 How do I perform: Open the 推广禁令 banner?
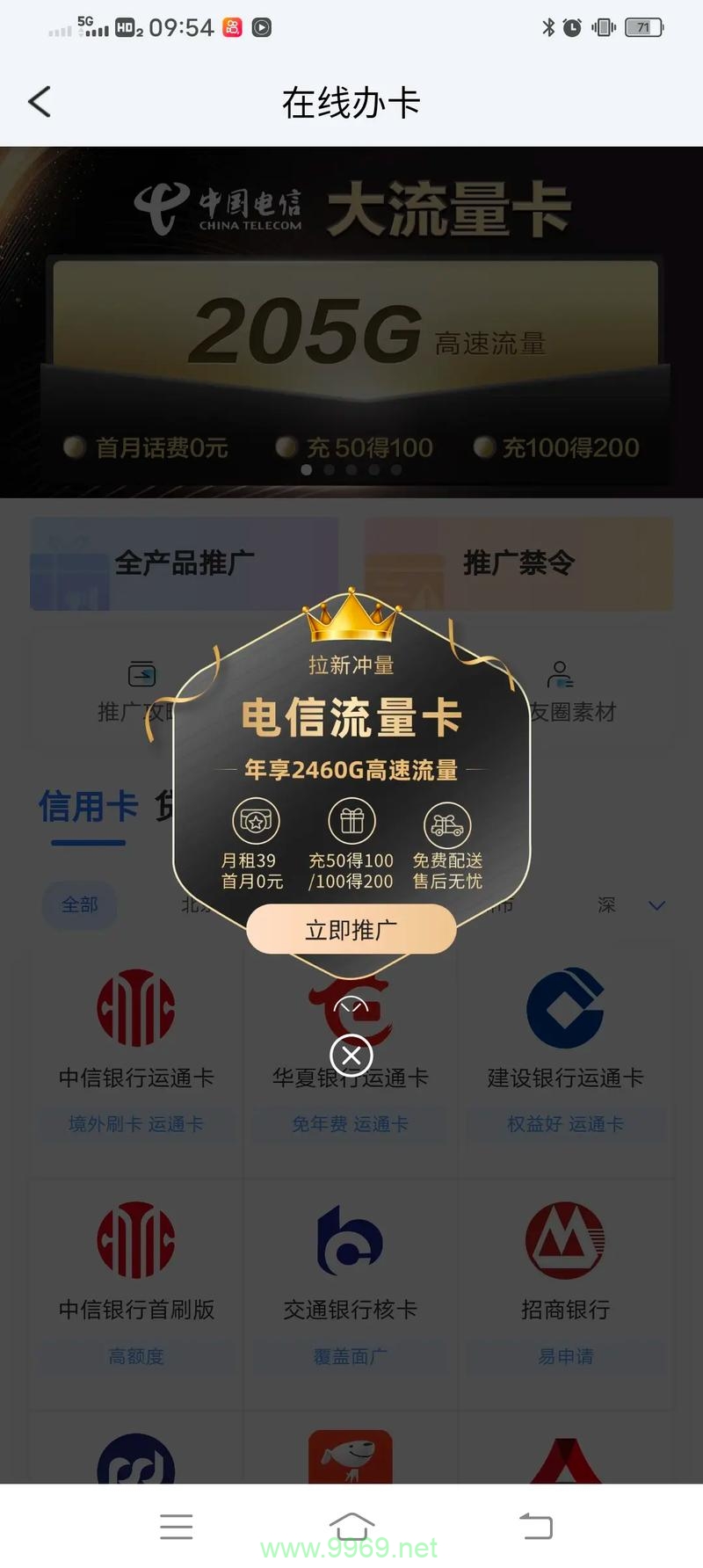[x=518, y=563]
